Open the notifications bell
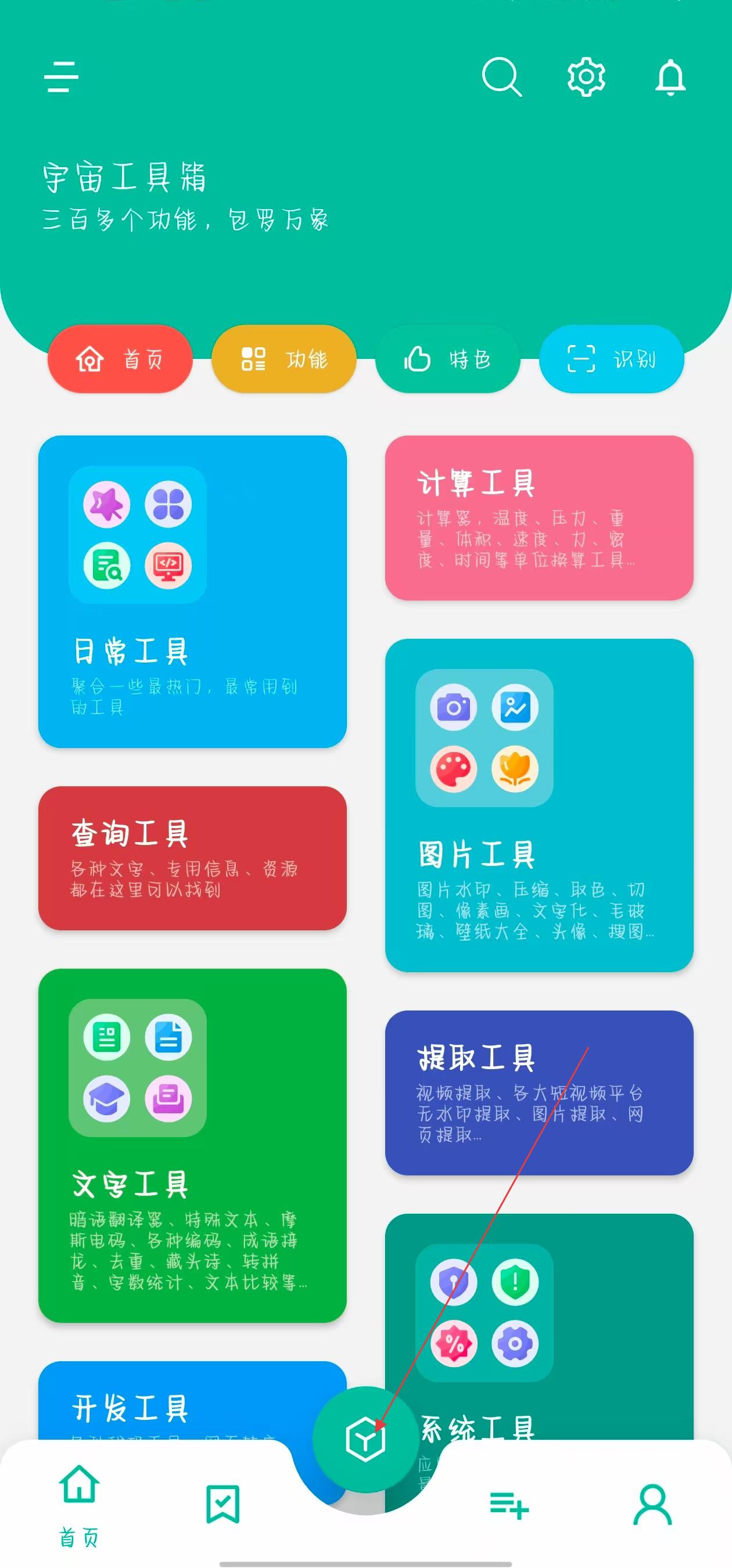 (670, 77)
